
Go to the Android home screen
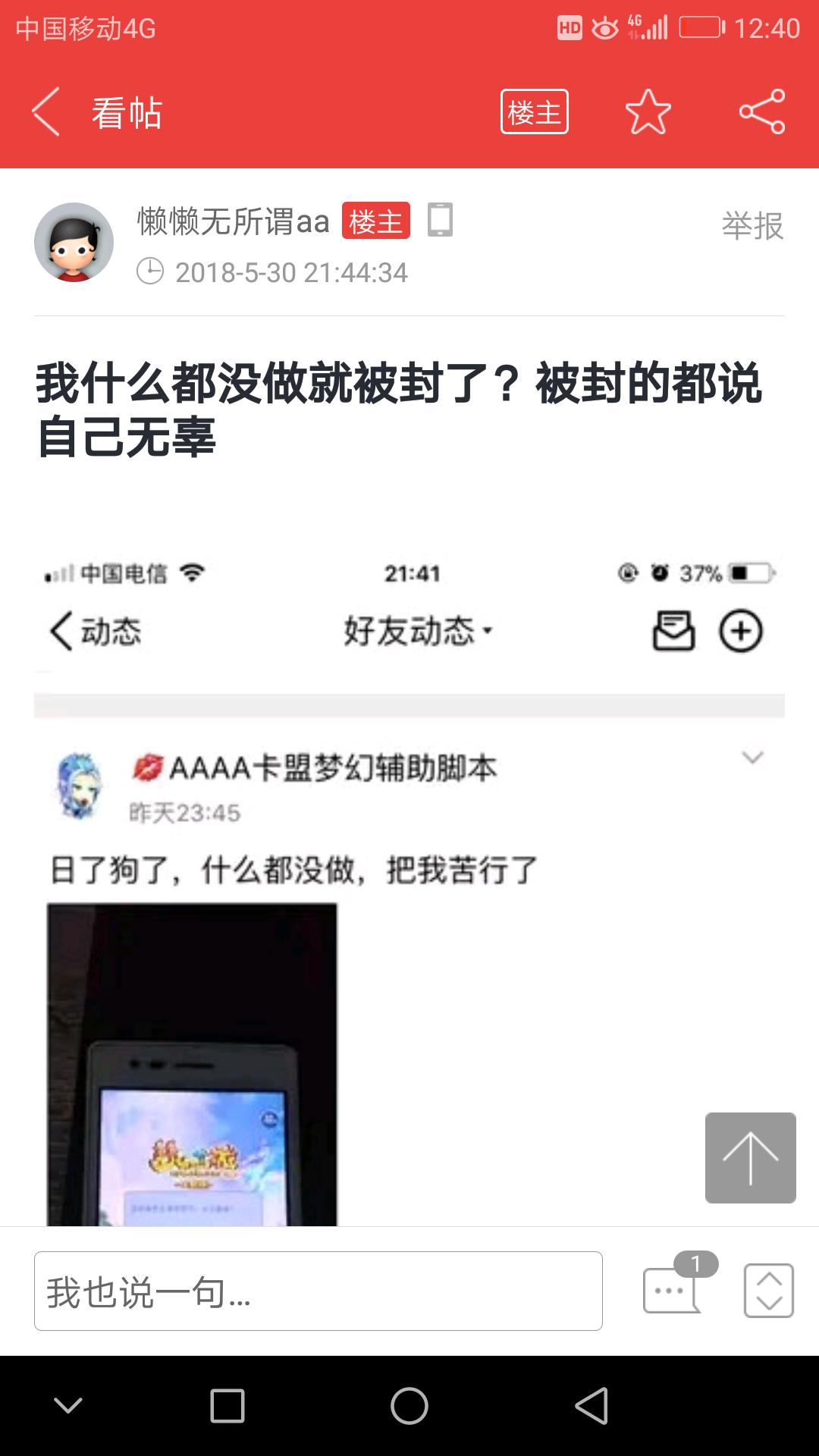[409, 1406]
